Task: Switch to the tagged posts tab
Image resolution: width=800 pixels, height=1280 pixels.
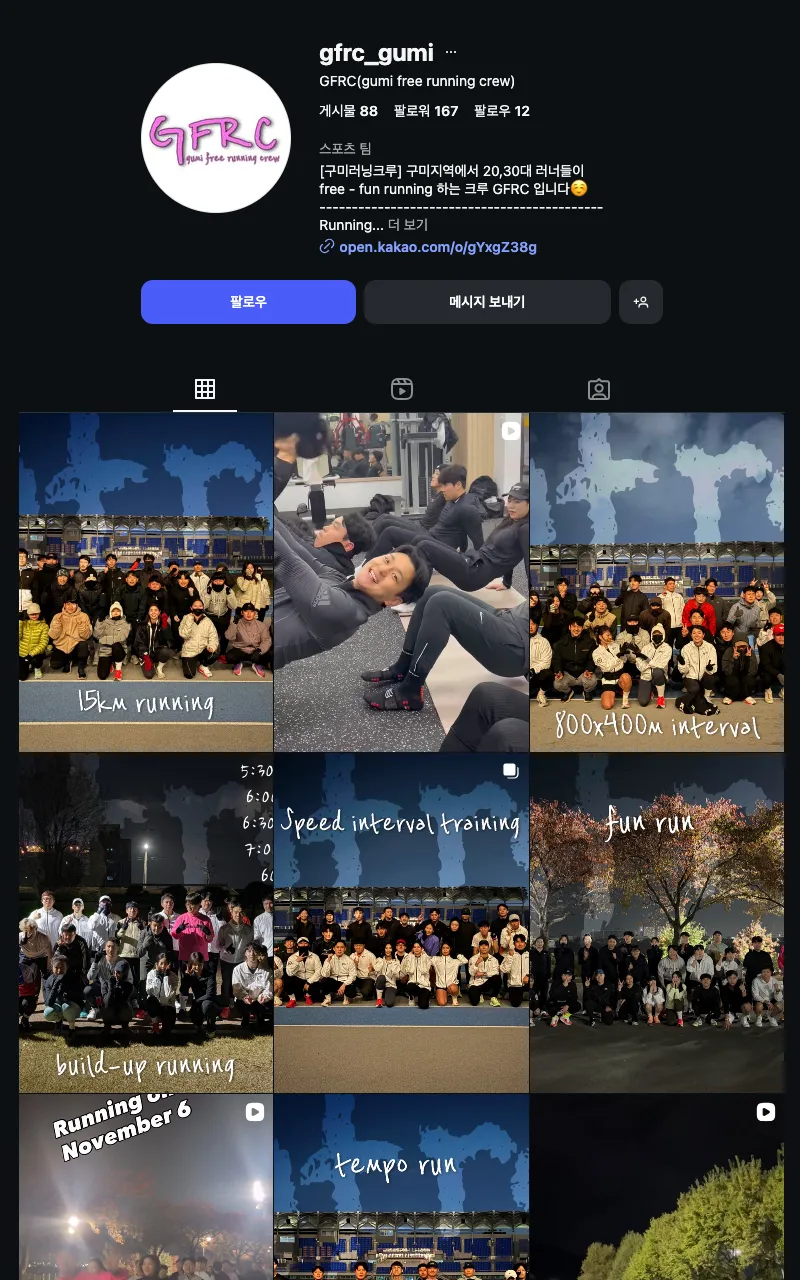Action: (599, 390)
